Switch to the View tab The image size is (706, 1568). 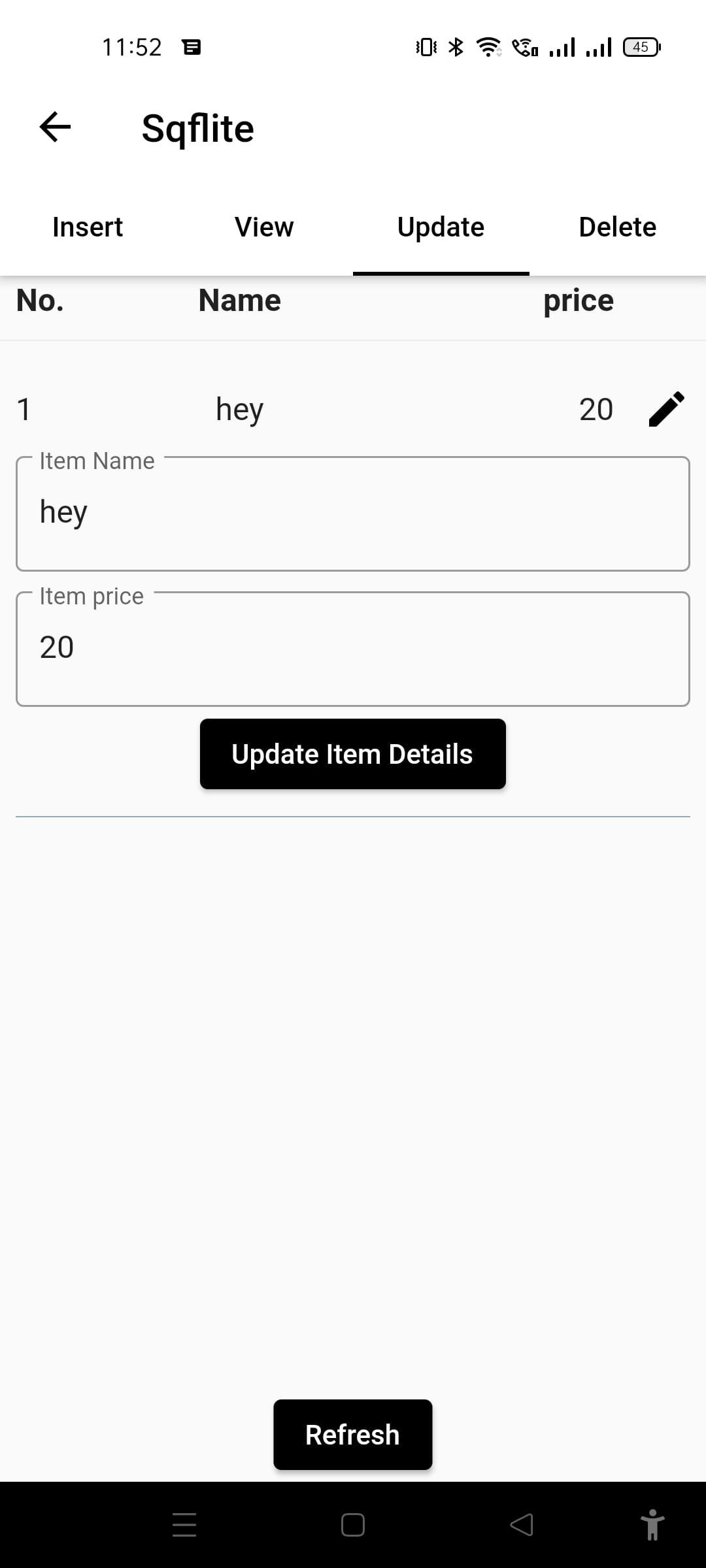(x=264, y=227)
